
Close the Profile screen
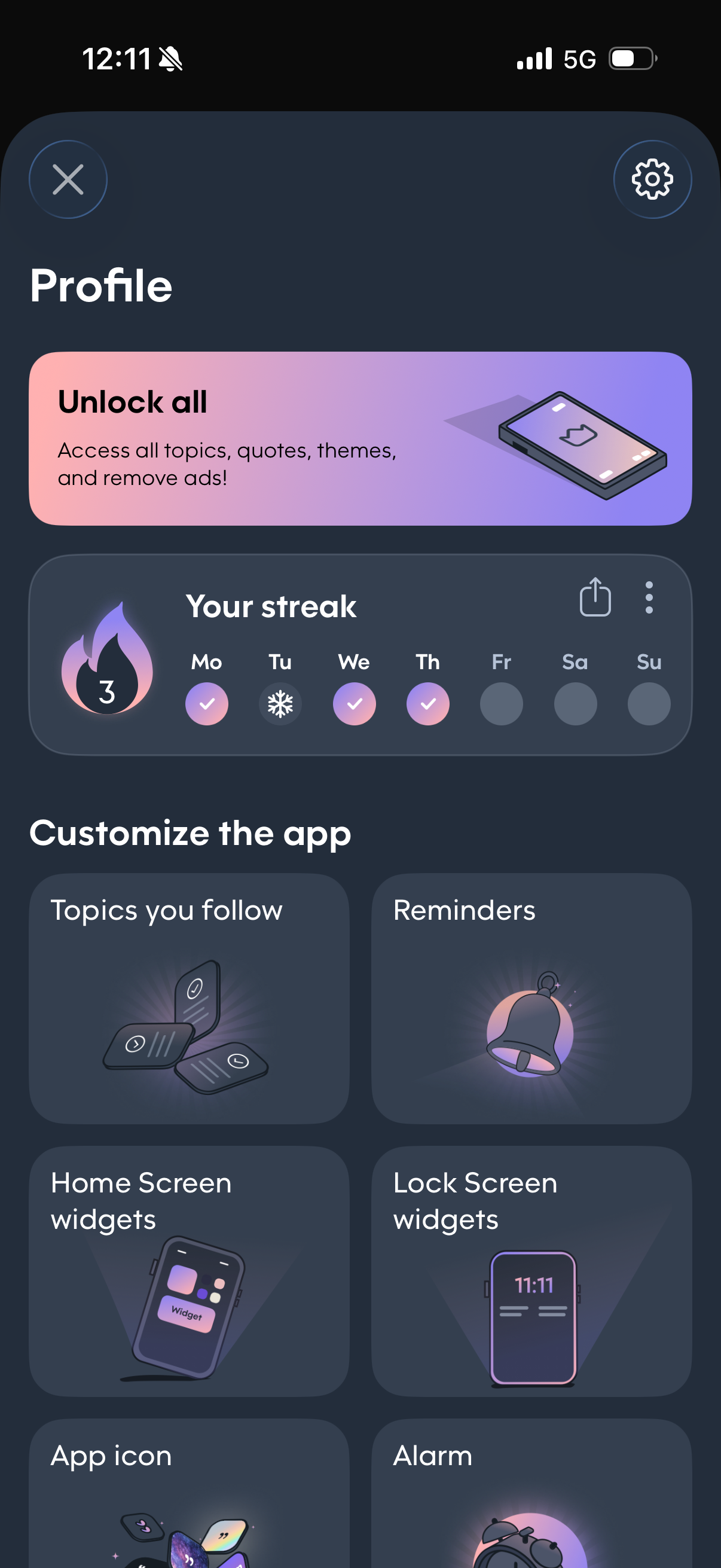tap(68, 179)
